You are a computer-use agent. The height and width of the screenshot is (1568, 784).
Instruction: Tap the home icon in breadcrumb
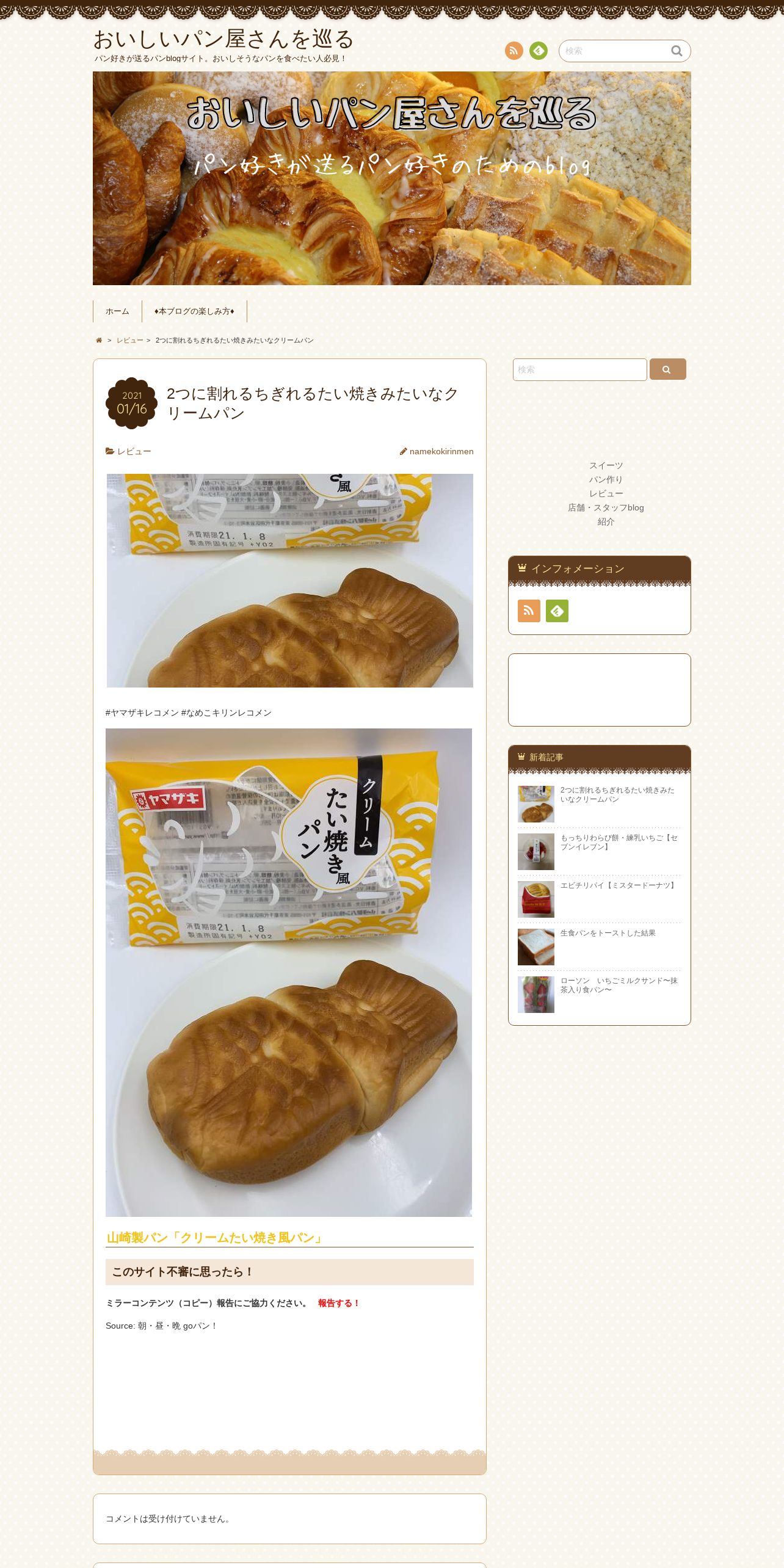point(99,340)
